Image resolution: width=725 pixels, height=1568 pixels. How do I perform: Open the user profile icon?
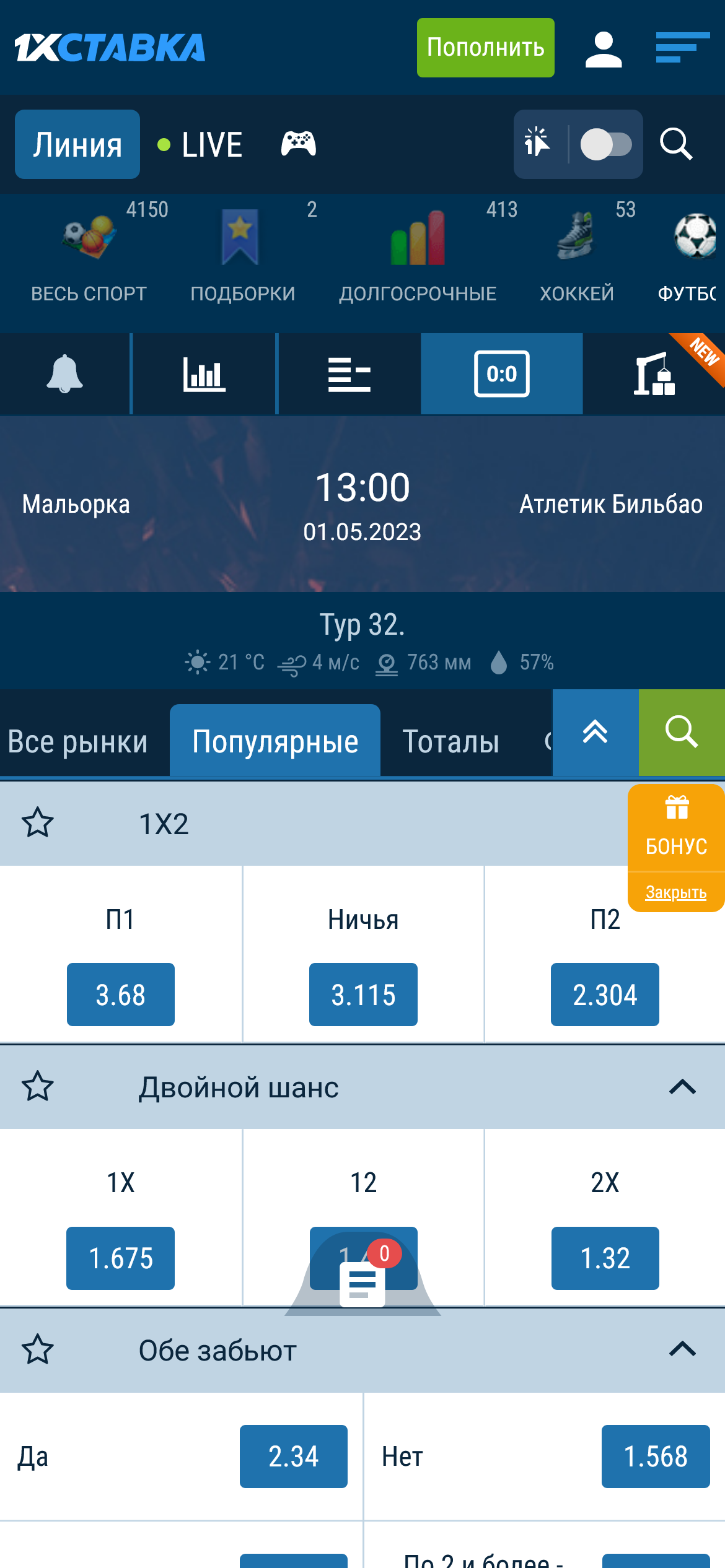click(x=603, y=49)
